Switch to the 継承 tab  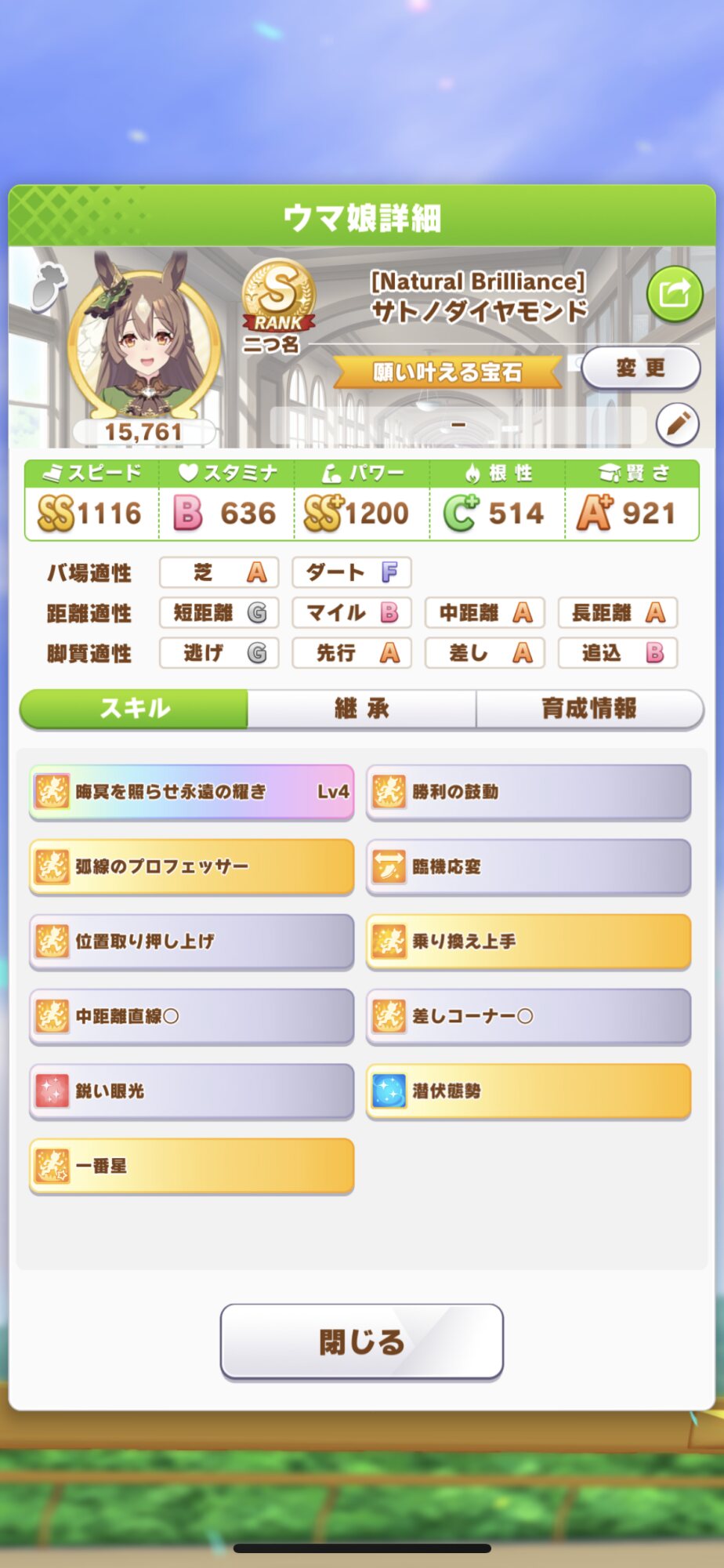pyautogui.click(x=362, y=709)
